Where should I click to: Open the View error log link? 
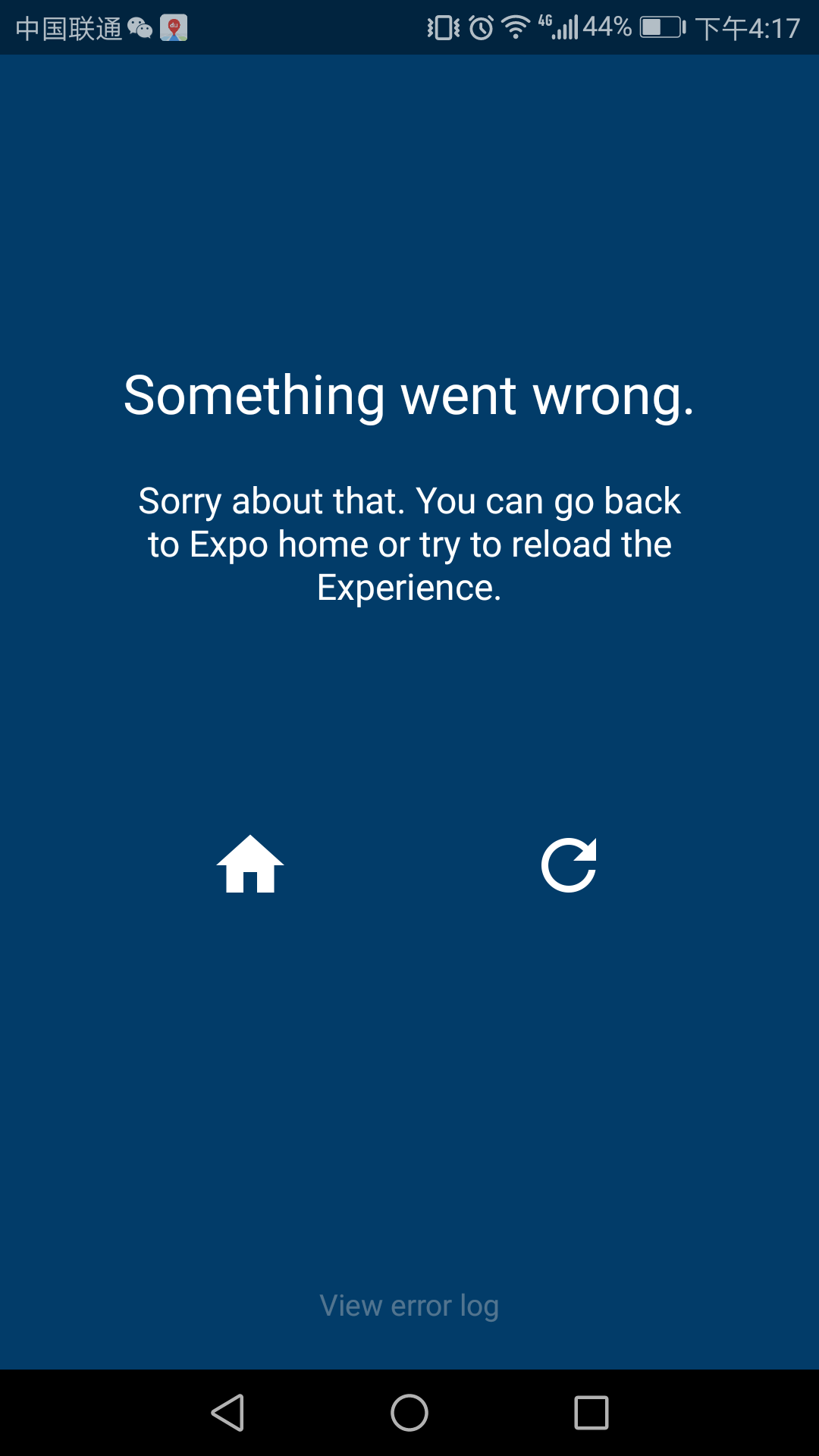(409, 1306)
